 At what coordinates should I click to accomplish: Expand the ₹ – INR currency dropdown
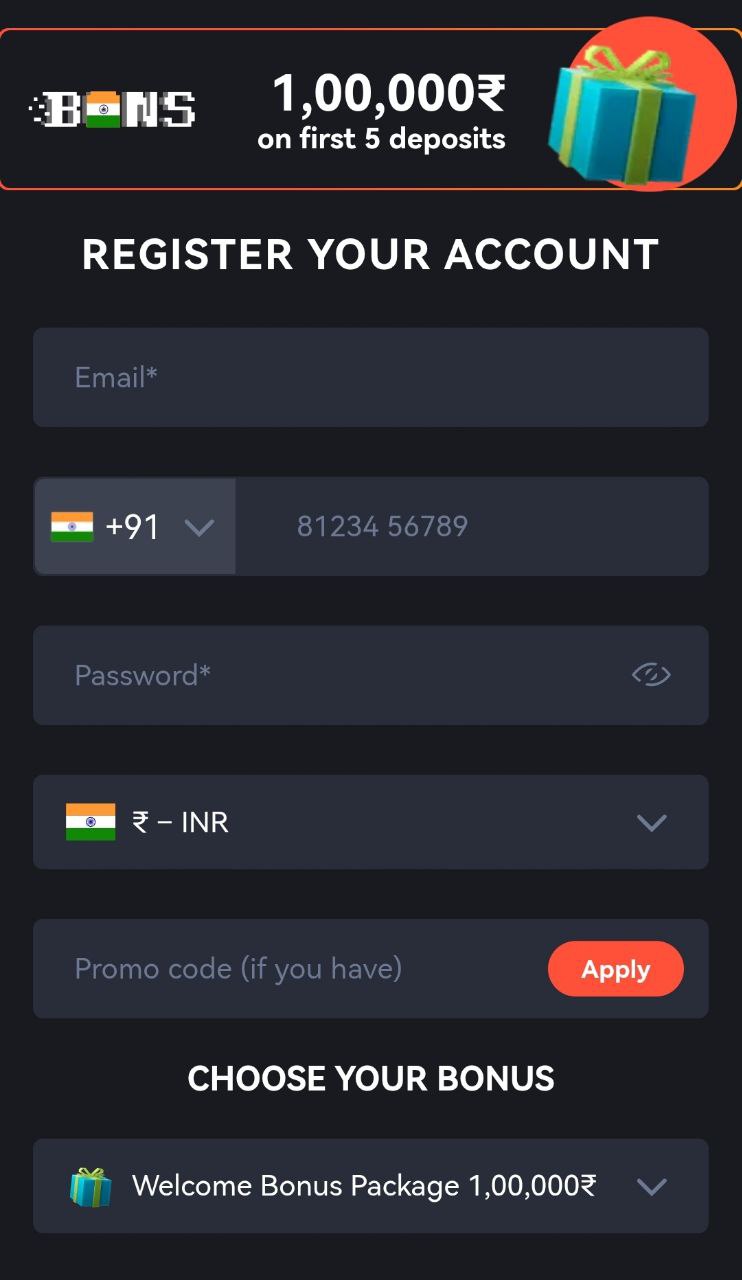pyautogui.click(x=371, y=822)
